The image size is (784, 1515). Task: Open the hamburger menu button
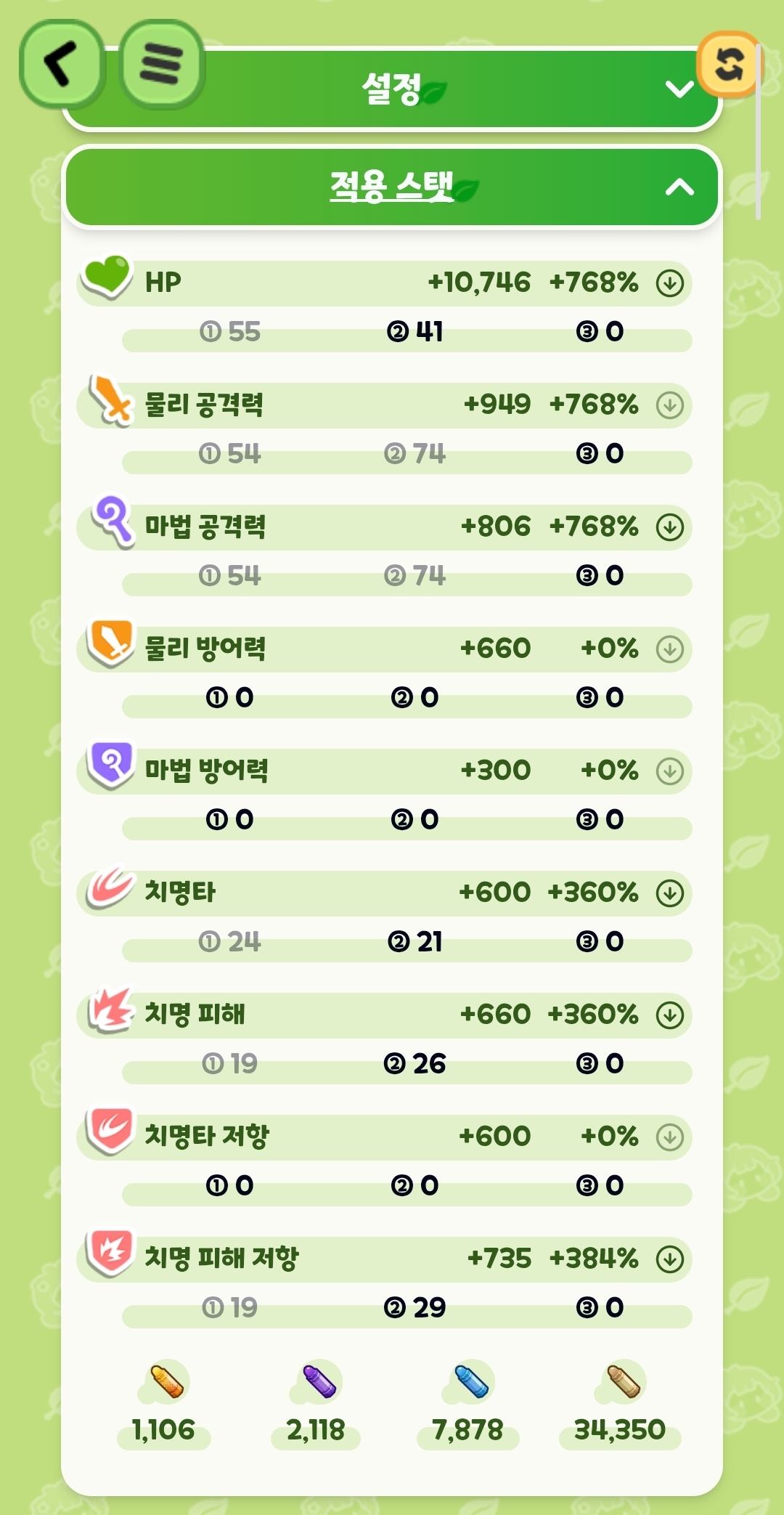tap(161, 64)
